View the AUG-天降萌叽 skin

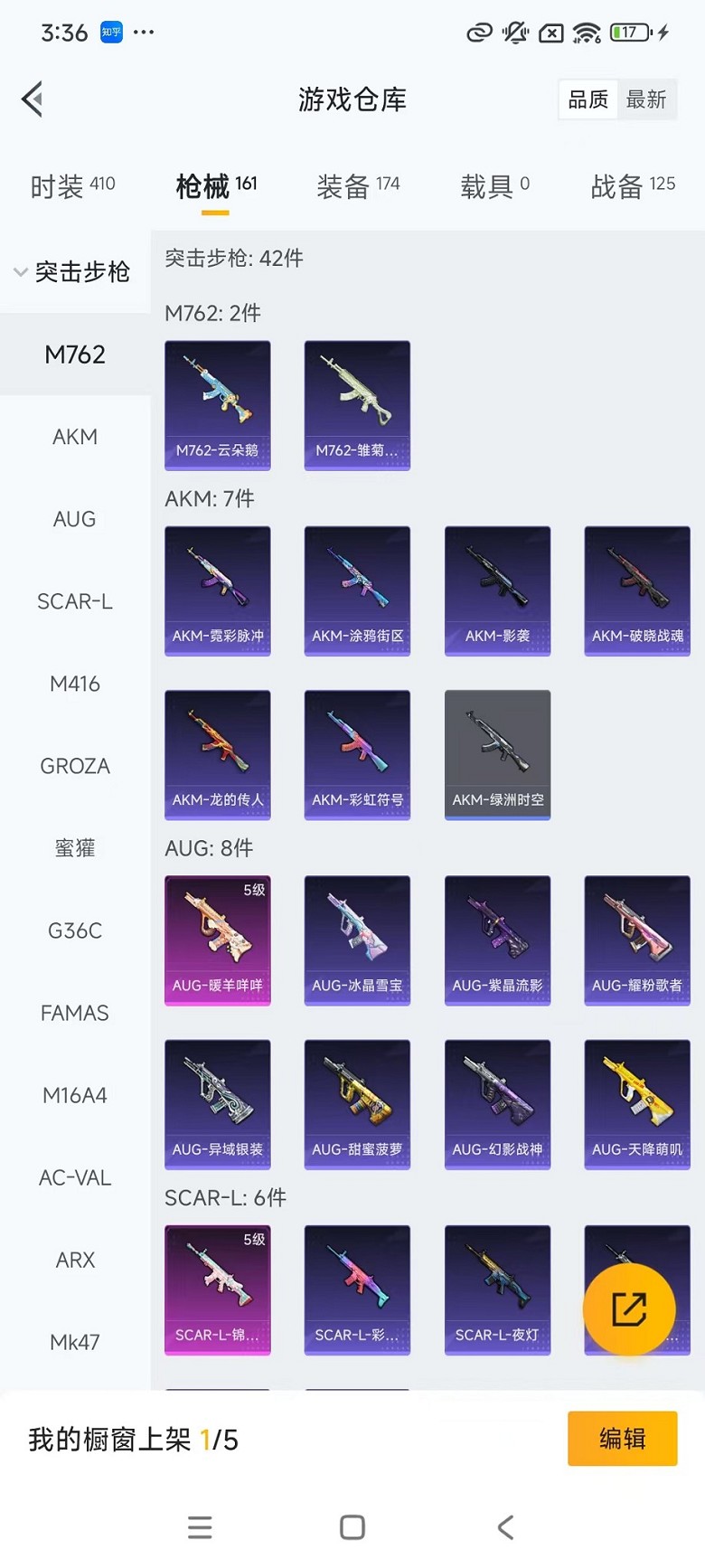[637, 1104]
